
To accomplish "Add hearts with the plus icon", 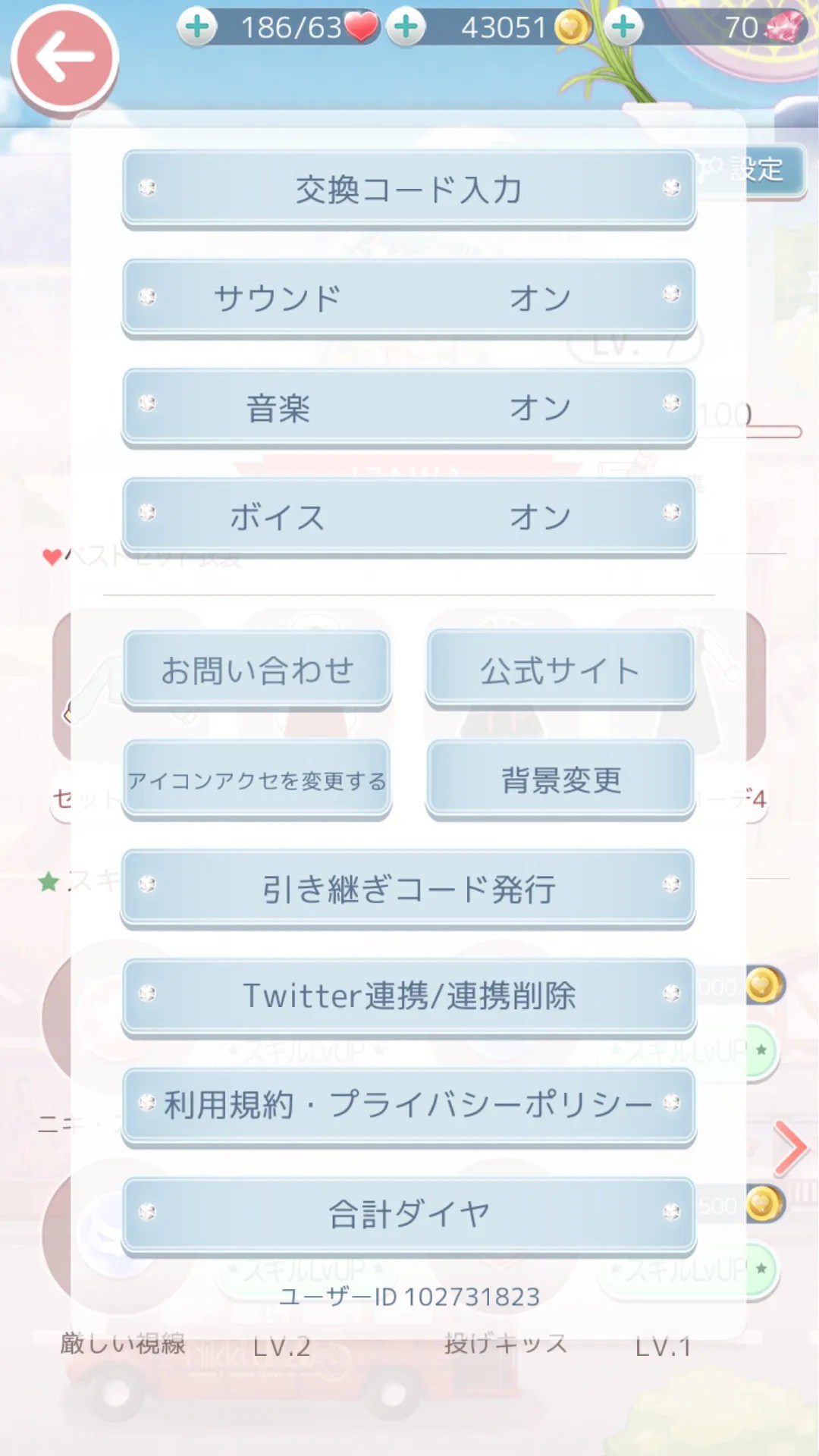I will coord(197,27).
